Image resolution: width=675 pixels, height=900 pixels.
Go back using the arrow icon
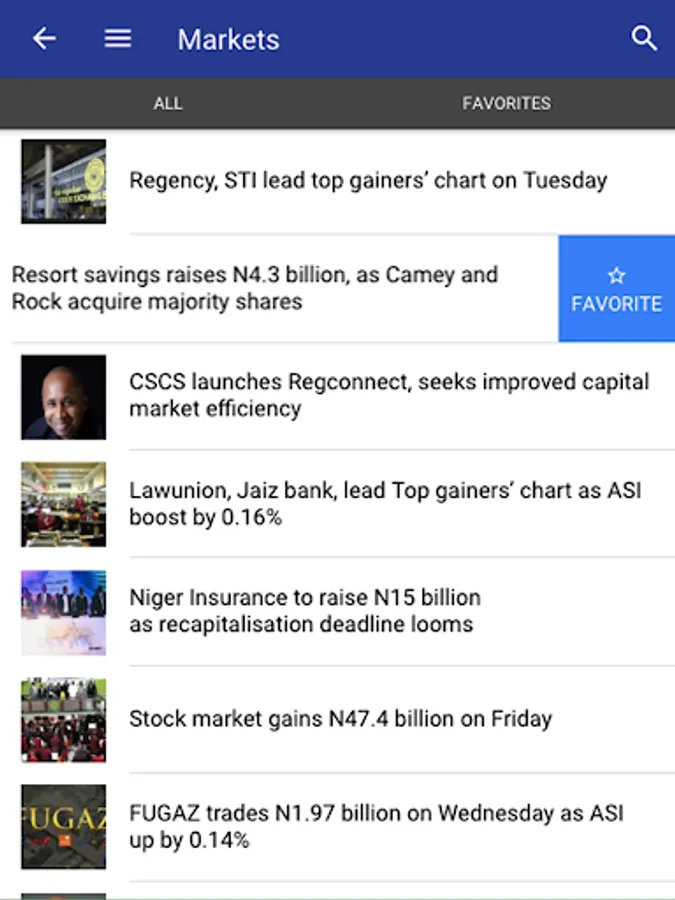44,39
